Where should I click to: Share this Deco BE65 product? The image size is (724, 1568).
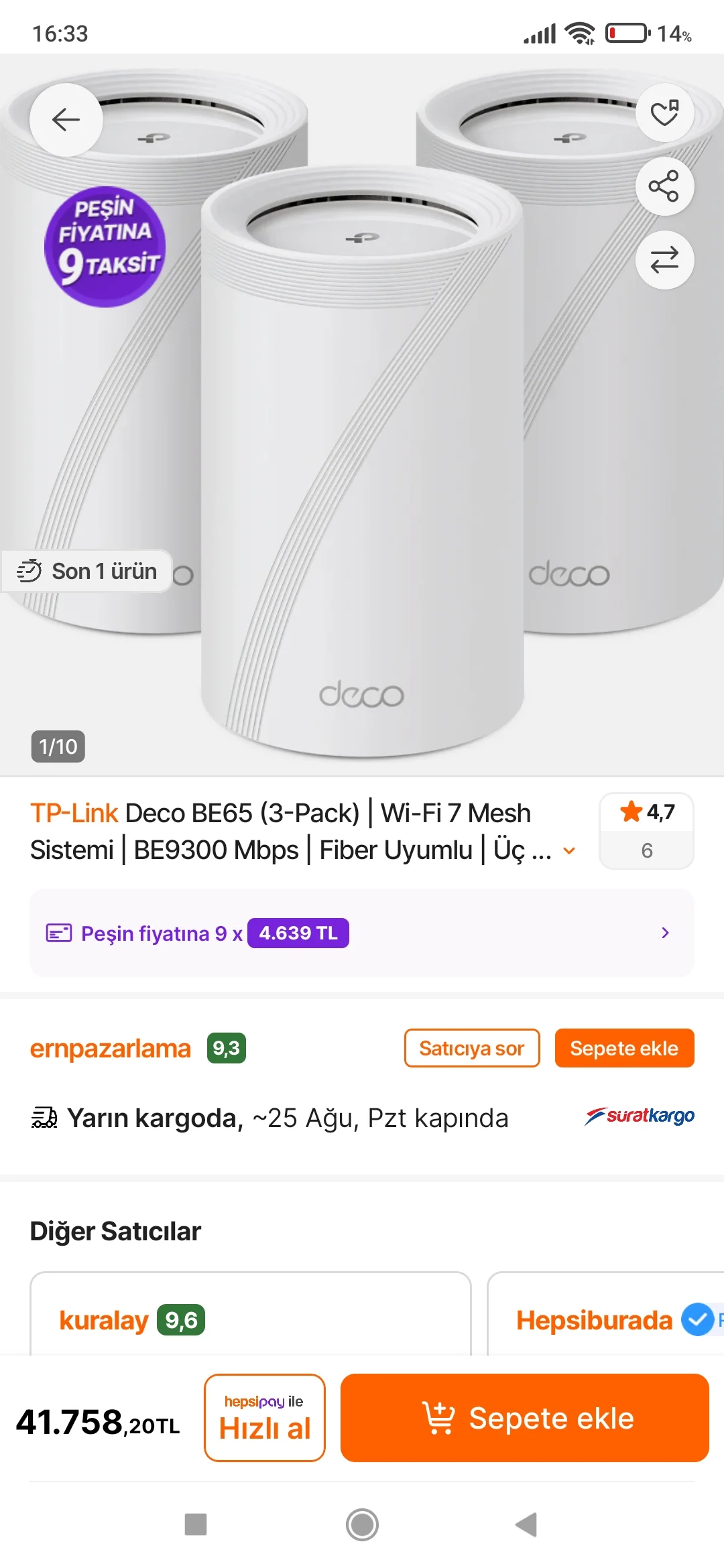click(664, 186)
